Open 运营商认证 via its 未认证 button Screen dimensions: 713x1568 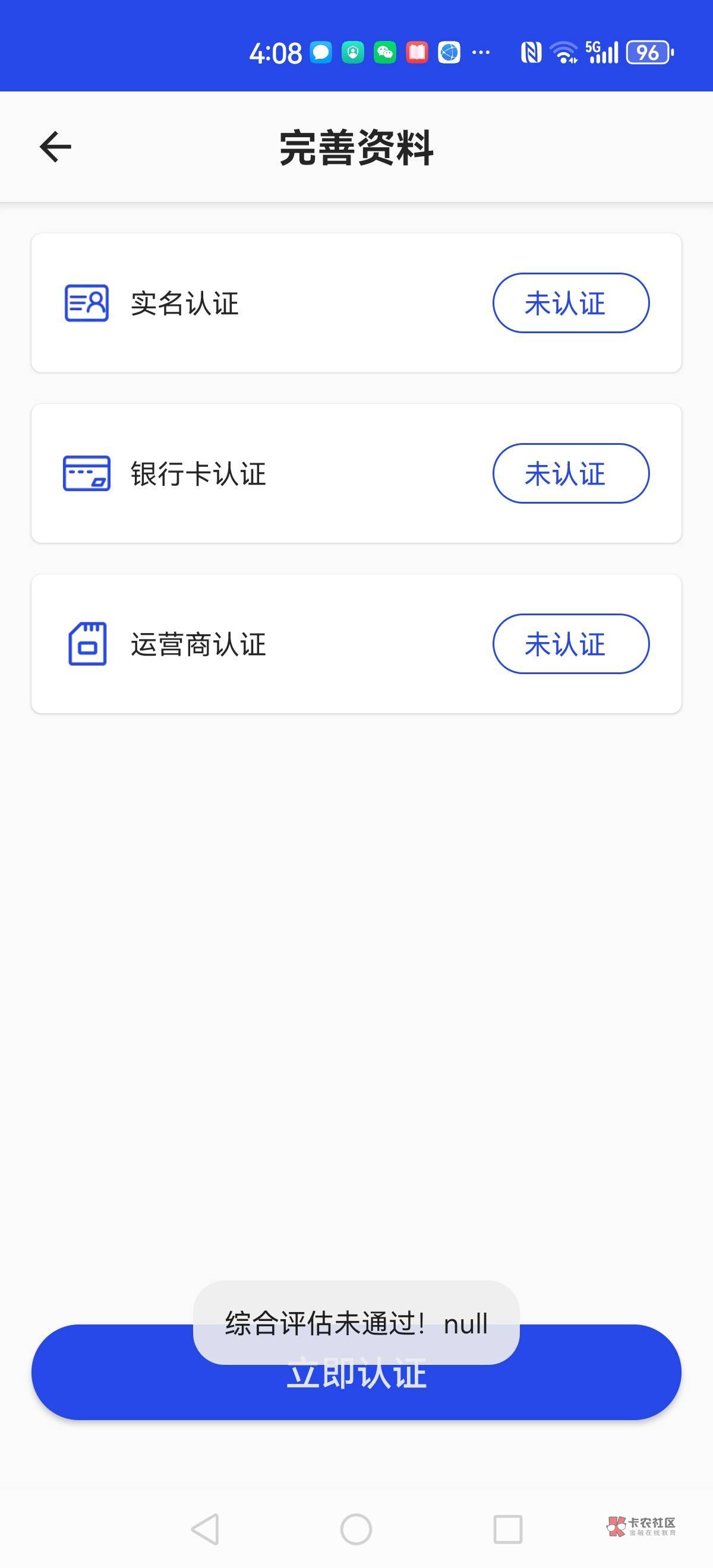(x=570, y=644)
